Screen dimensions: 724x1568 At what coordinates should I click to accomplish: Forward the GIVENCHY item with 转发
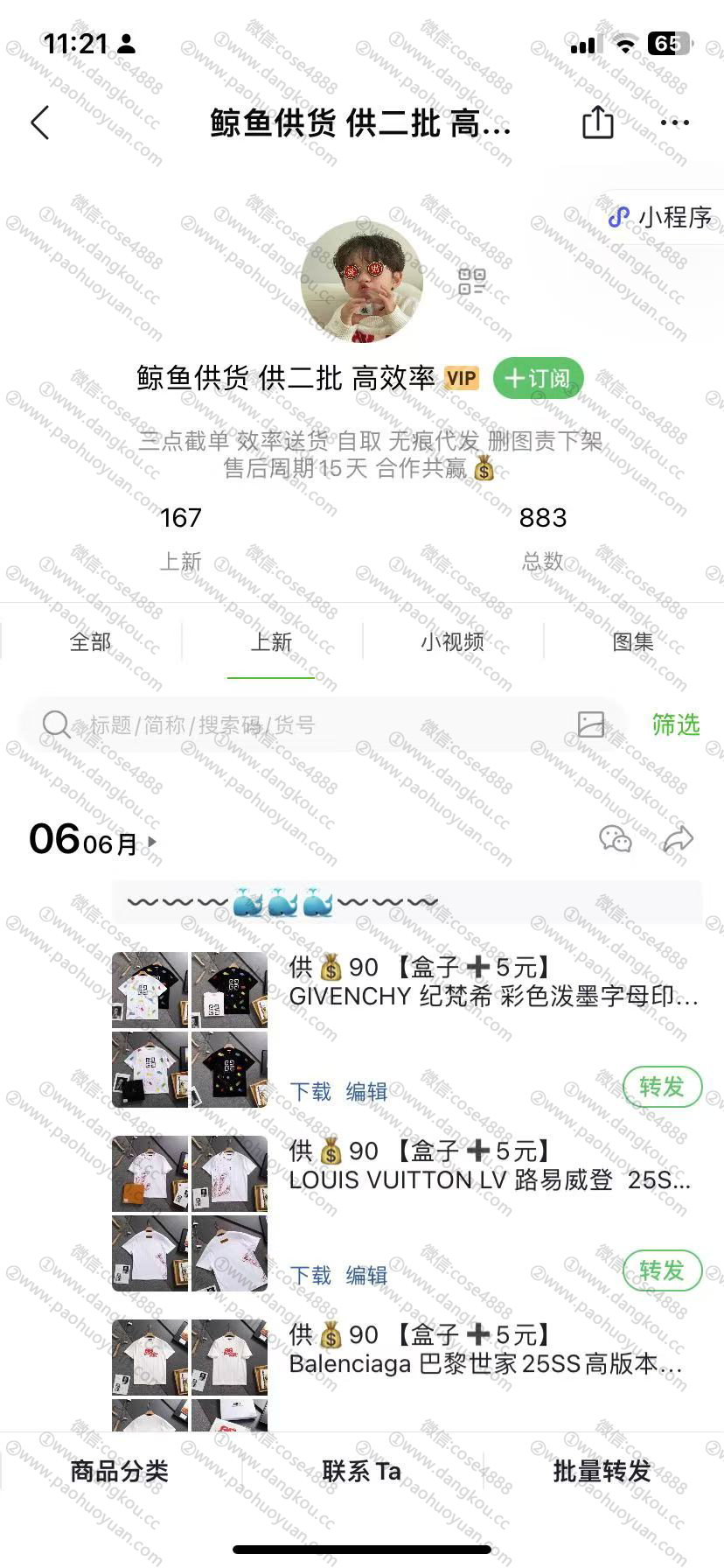(x=662, y=1087)
